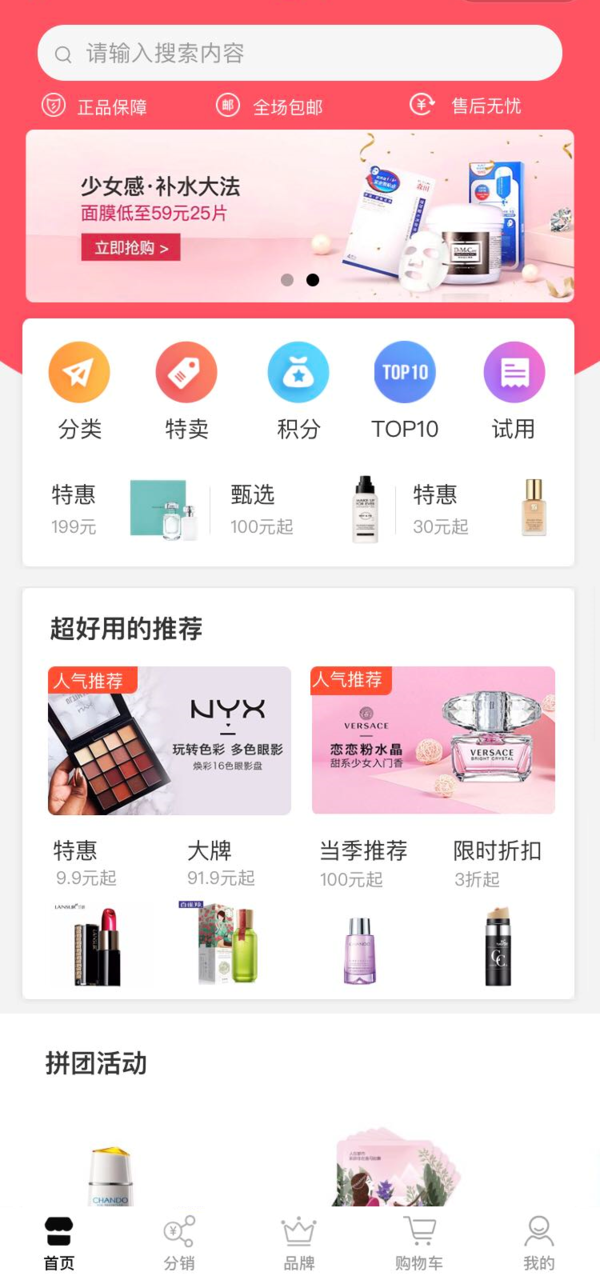Tap 立即抢购 button on banner
This screenshot has width=600, height=1280.
point(131,247)
